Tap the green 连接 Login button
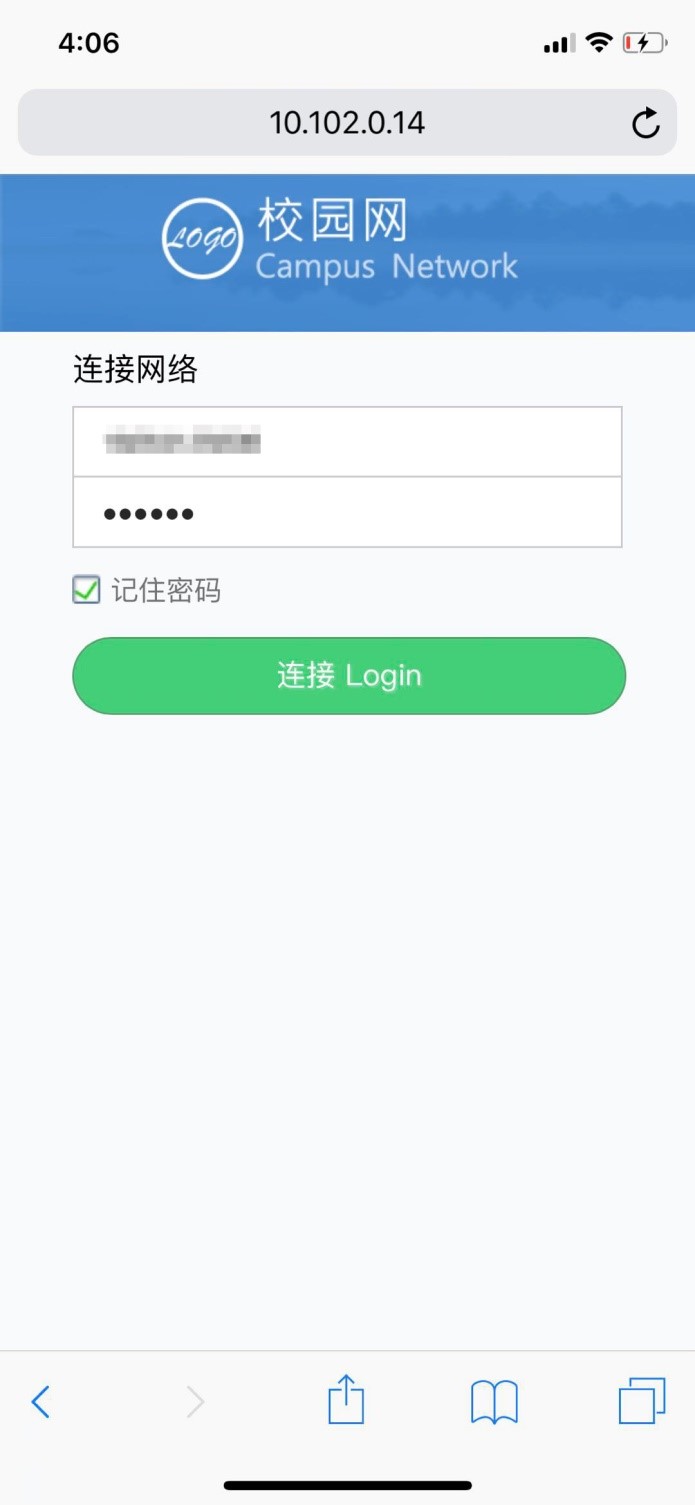The width and height of the screenshot is (695, 1505). (348, 676)
